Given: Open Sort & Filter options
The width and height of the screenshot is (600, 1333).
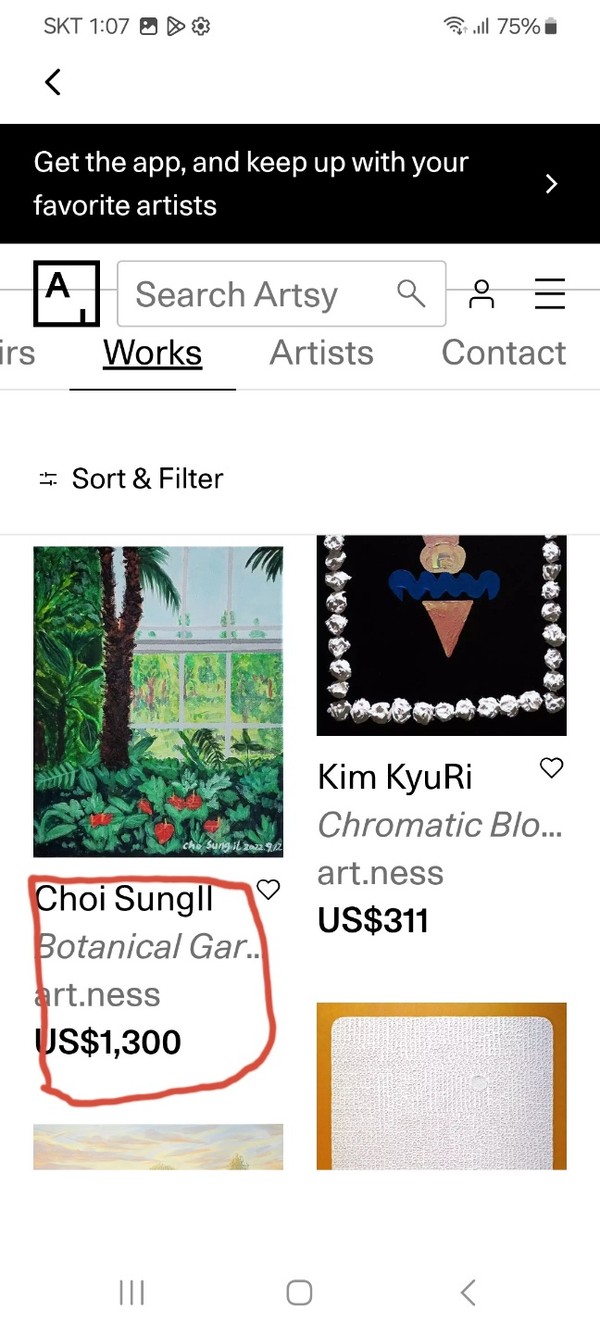Looking at the screenshot, I should (x=130, y=479).
